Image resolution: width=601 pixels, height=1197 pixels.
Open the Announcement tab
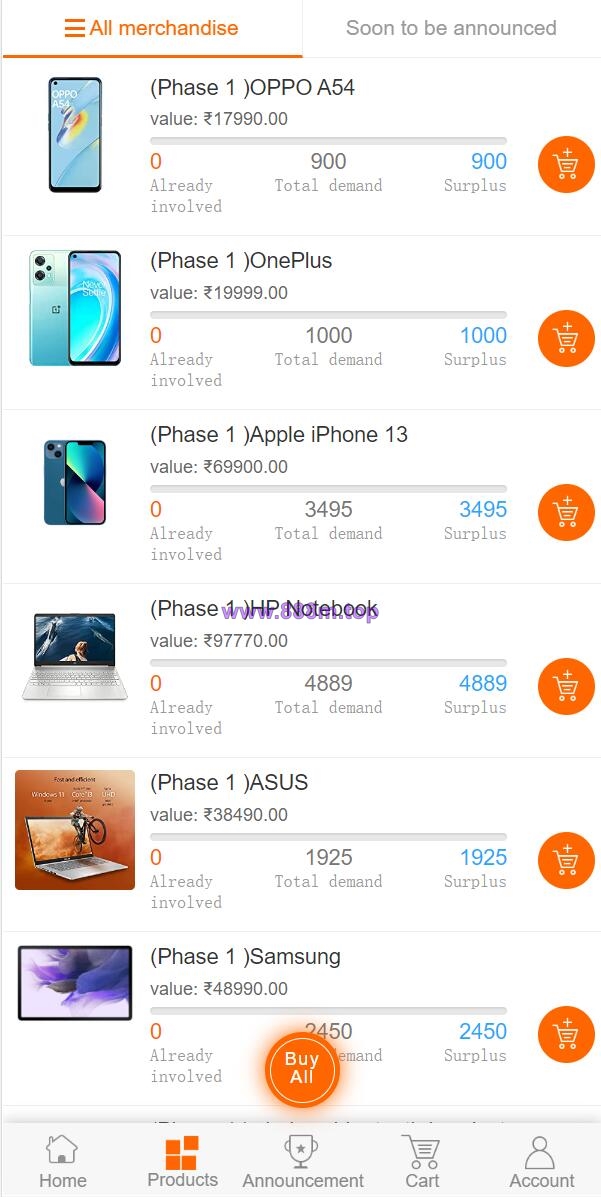click(302, 1162)
